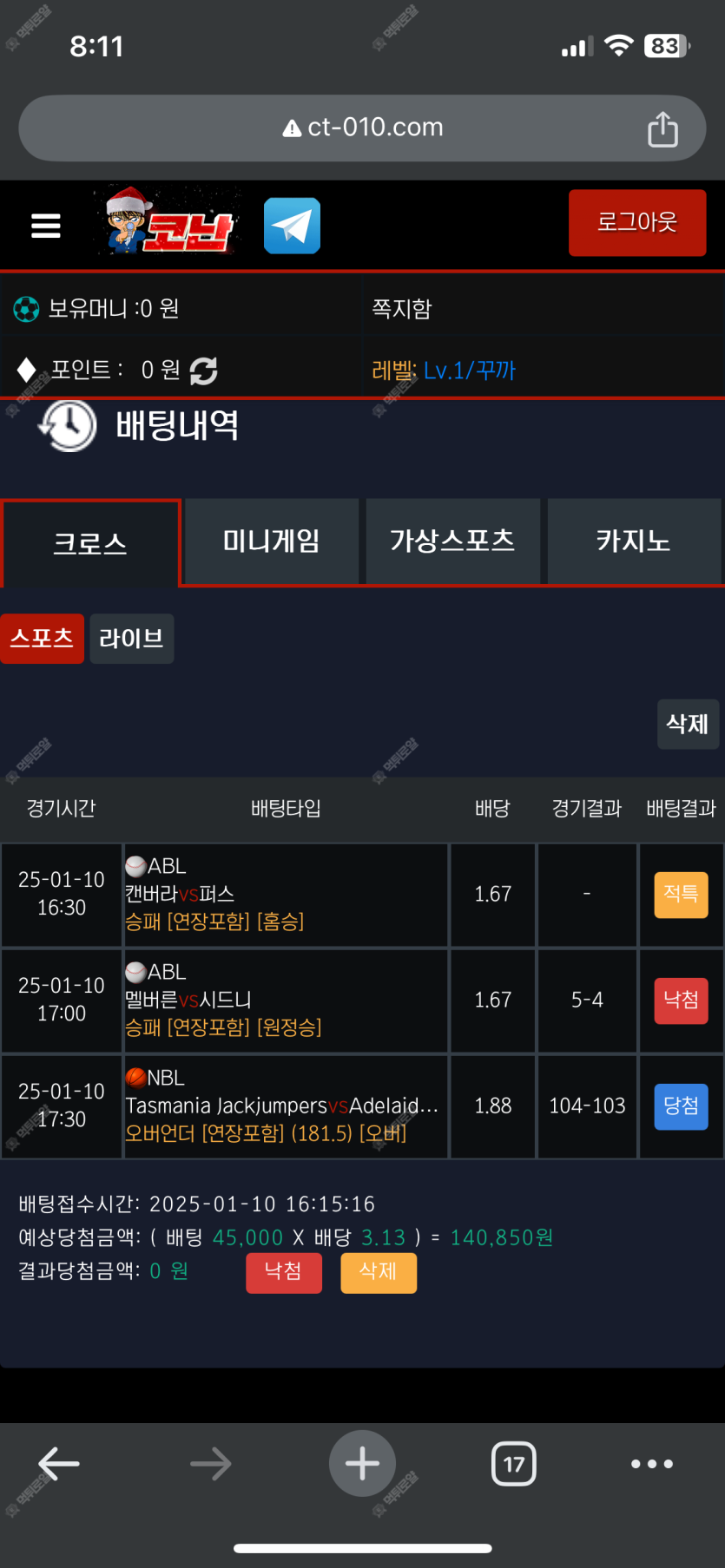Select the 크로스 tab

90,543
